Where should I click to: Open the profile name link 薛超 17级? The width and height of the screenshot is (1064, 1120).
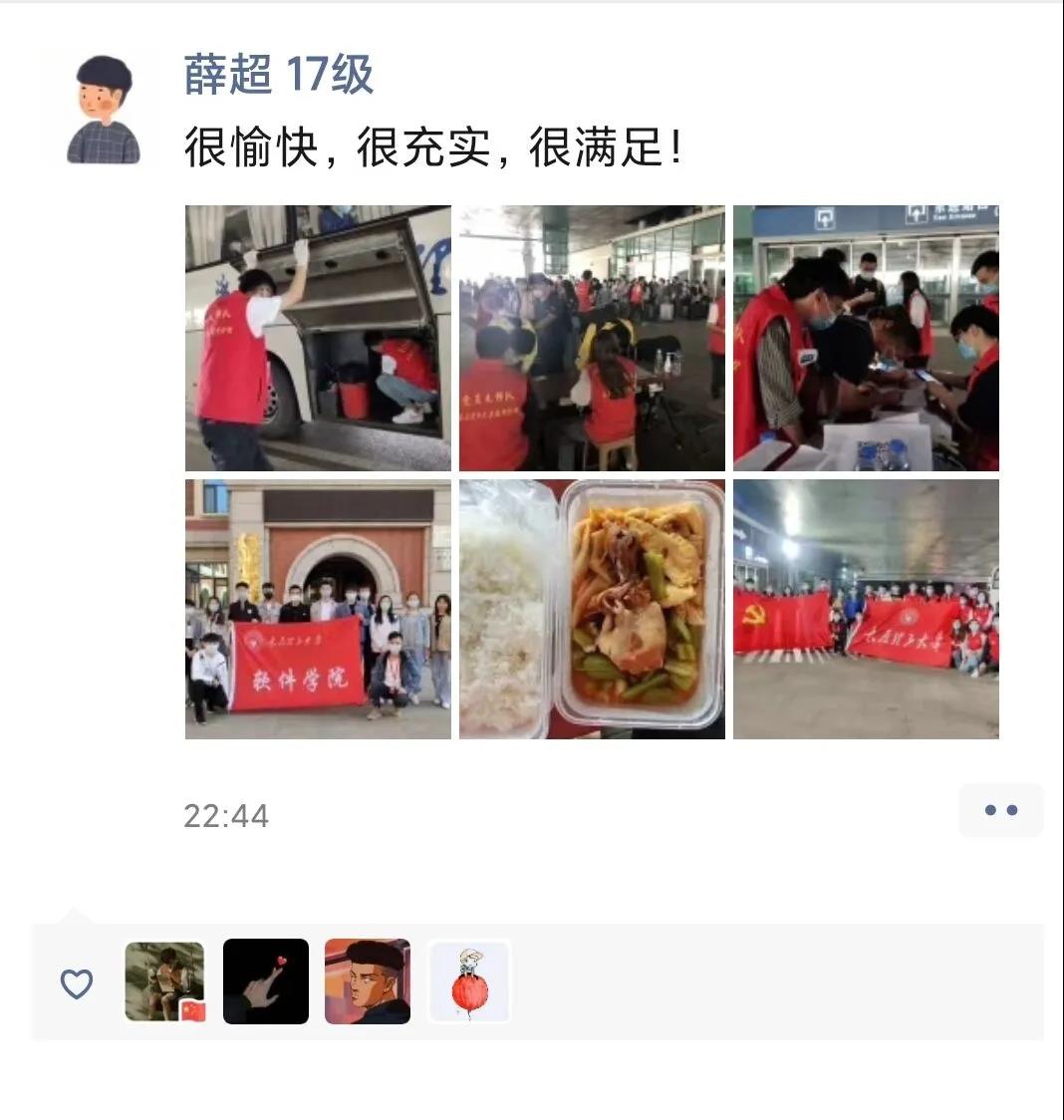click(x=279, y=75)
